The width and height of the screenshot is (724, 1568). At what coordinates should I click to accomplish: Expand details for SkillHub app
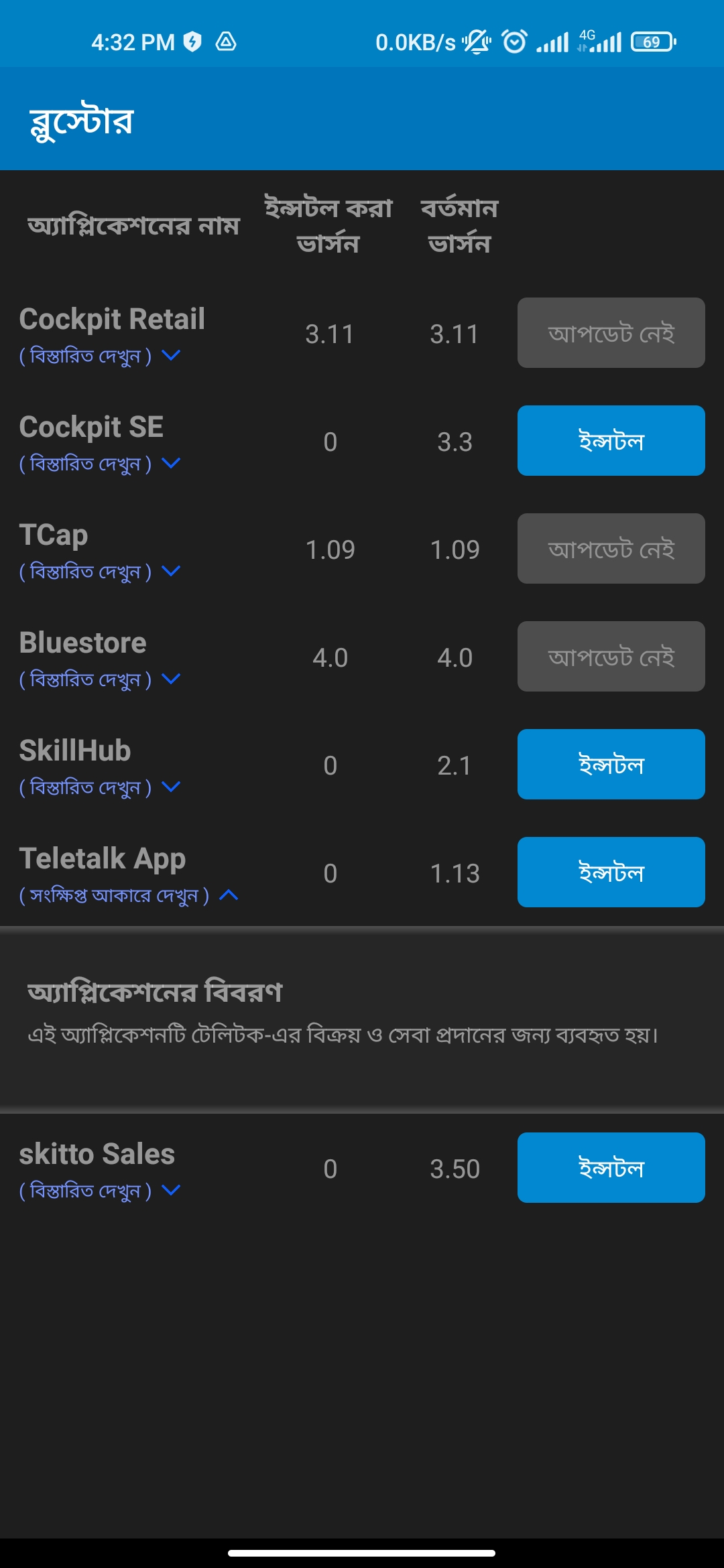99,787
